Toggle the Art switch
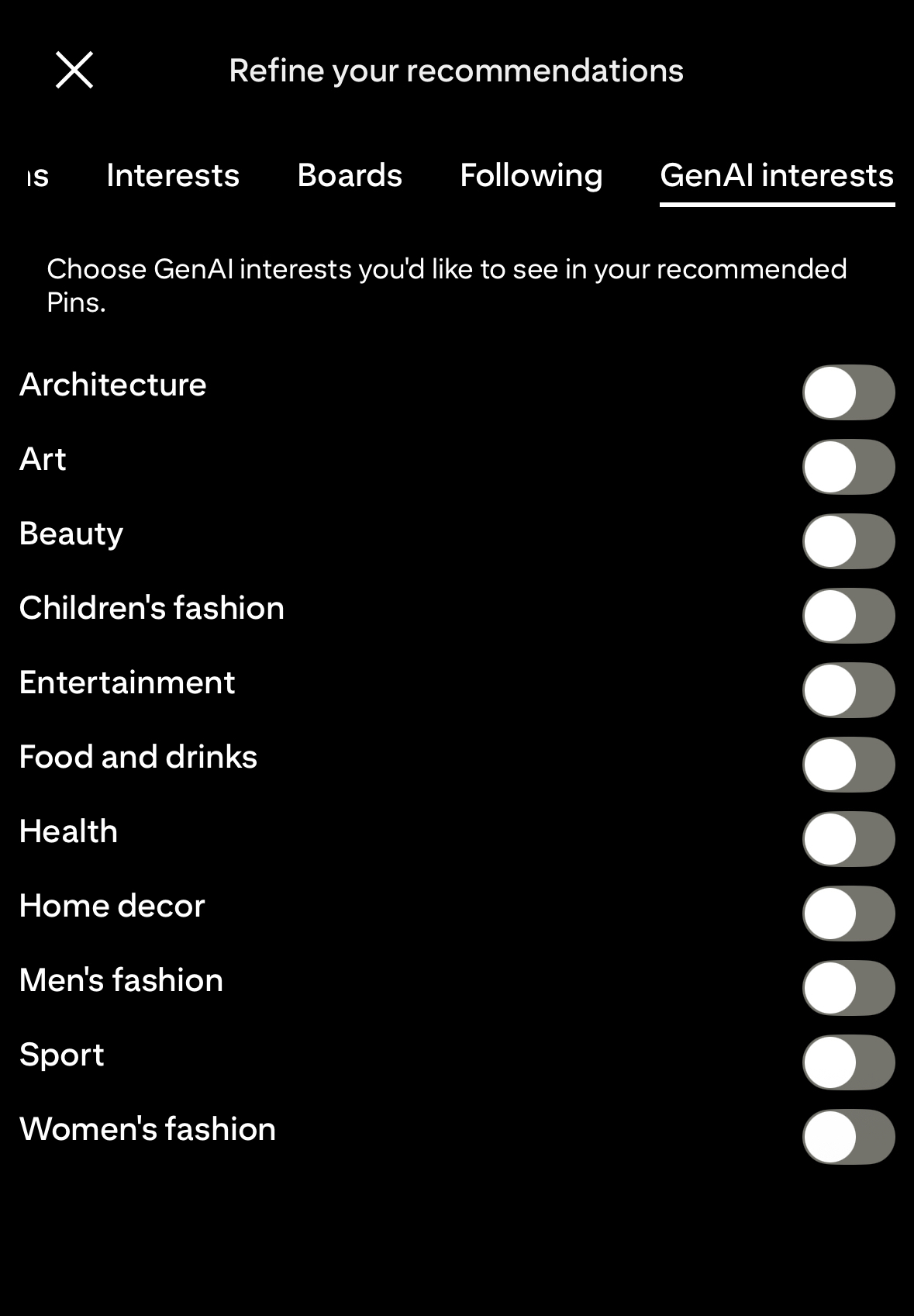 [x=848, y=467]
